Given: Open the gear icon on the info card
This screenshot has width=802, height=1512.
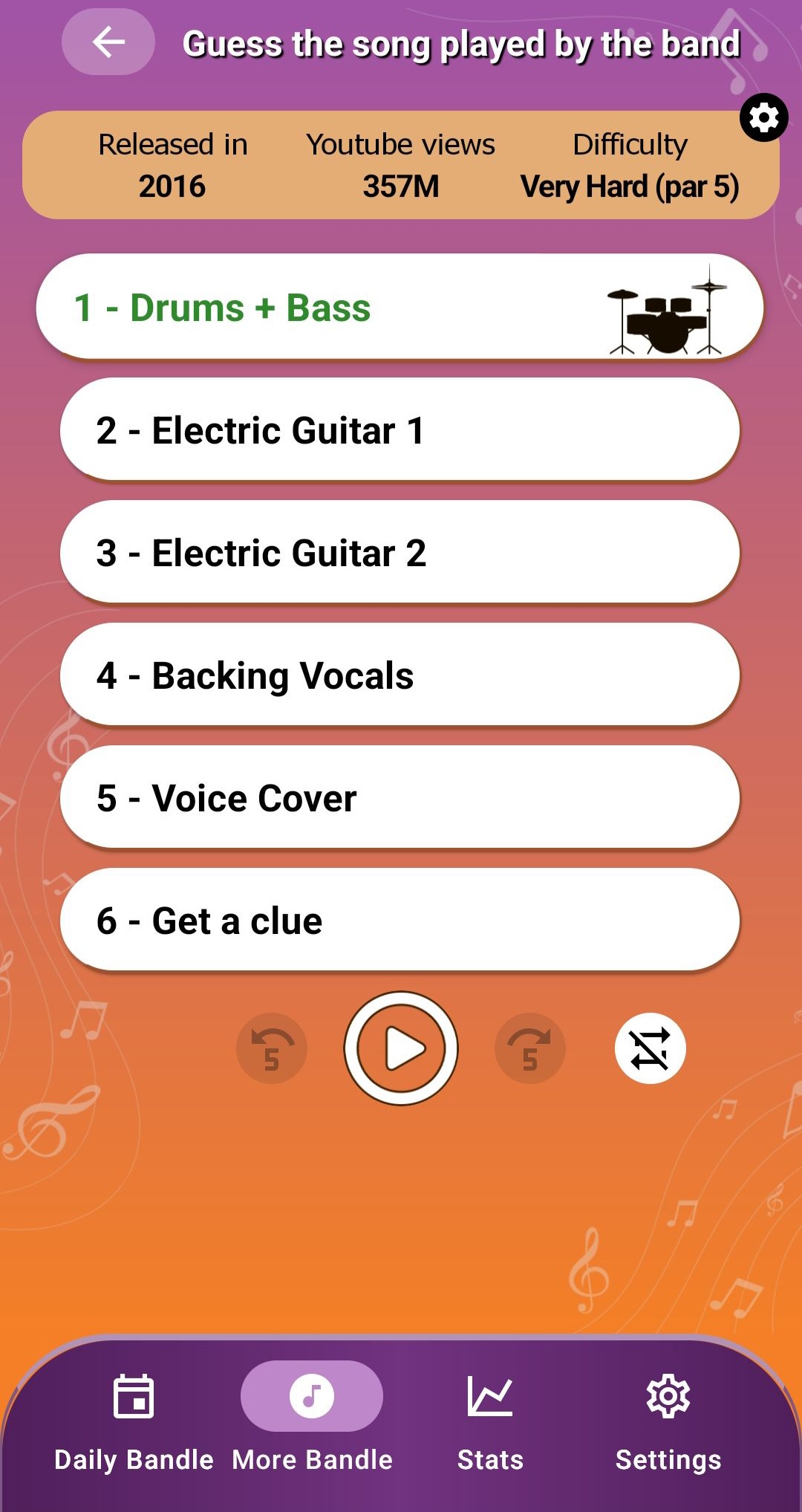Looking at the screenshot, I should pyautogui.click(x=763, y=117).
